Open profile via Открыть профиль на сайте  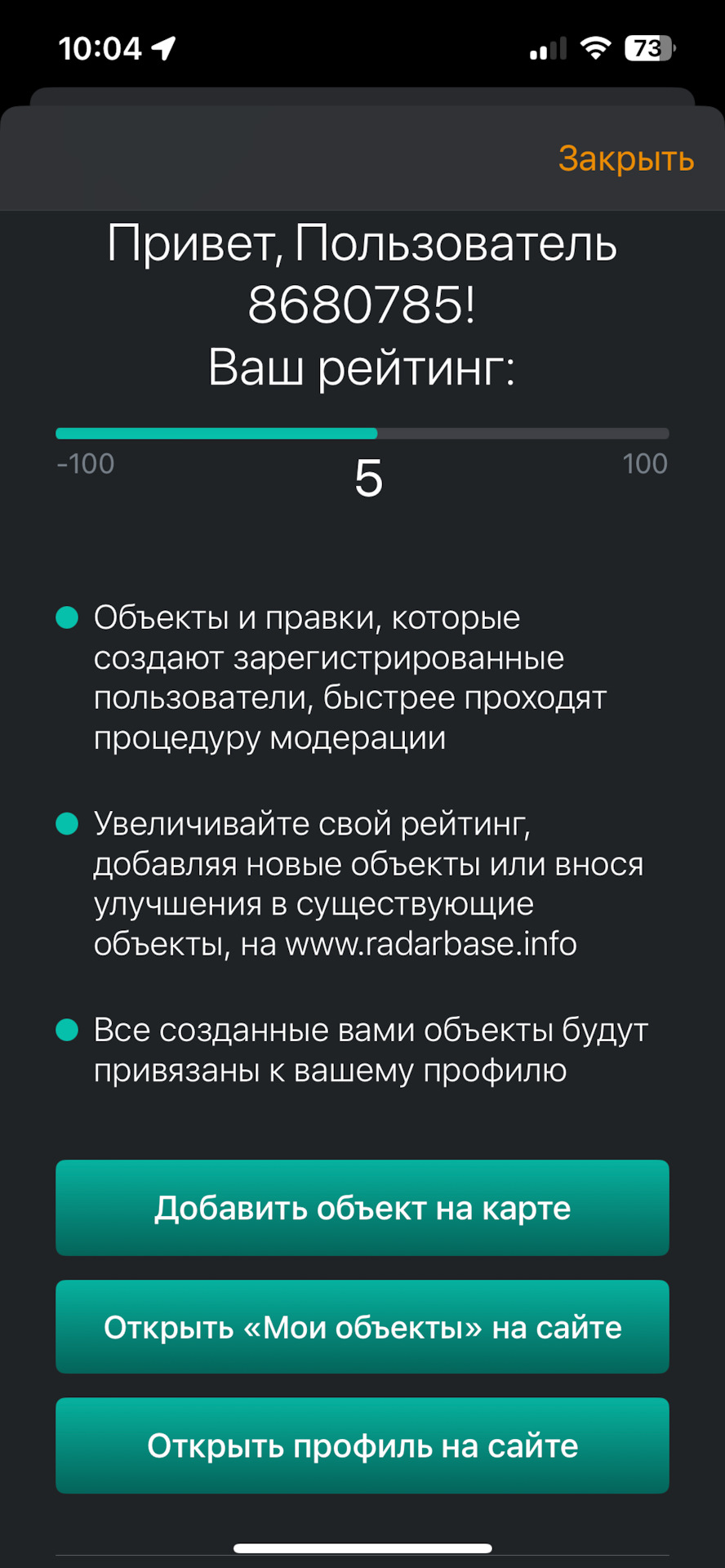[362, 1445]
